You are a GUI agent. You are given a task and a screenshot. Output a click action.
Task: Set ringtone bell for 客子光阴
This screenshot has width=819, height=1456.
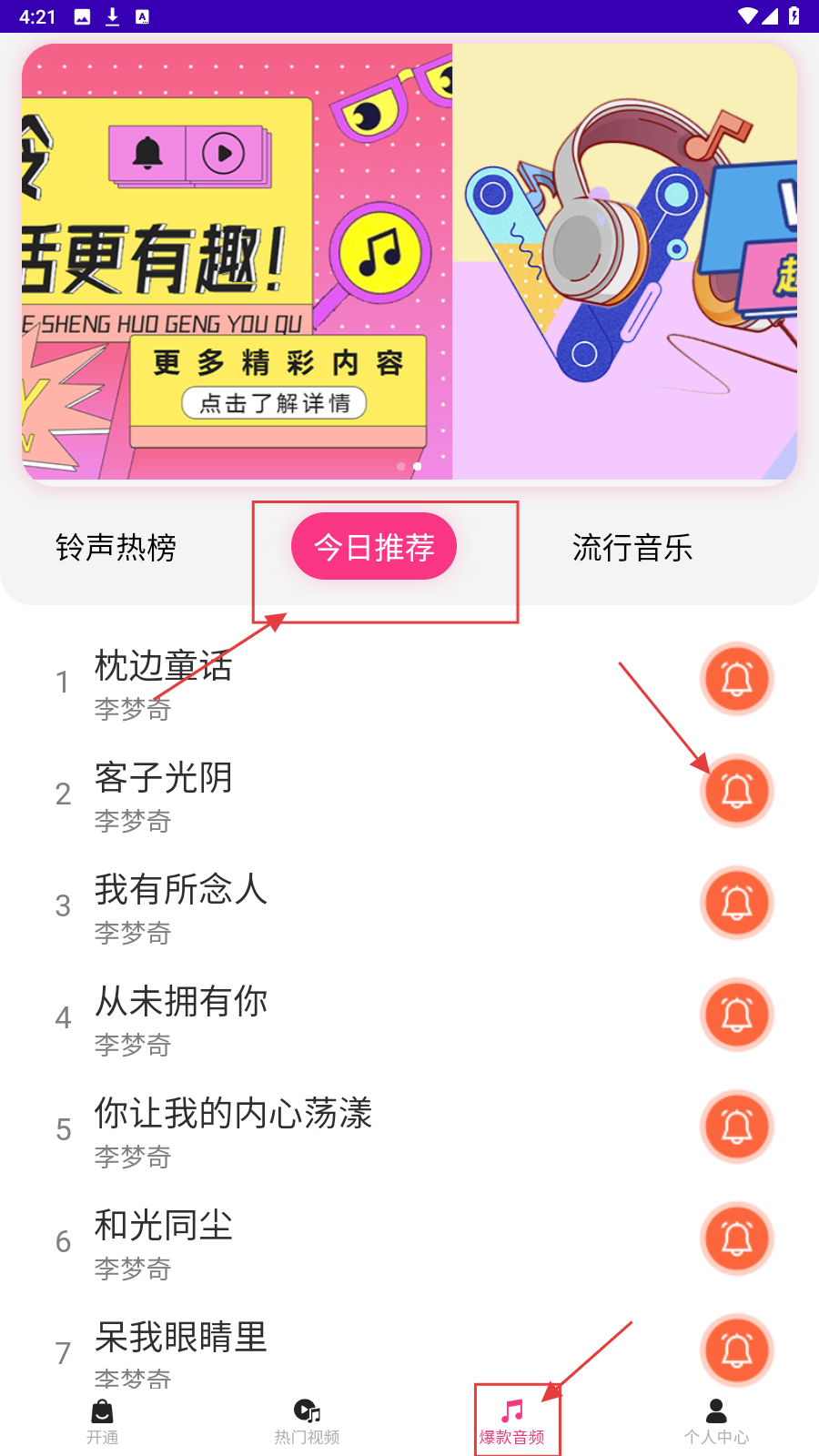click(x=736, y=791)
